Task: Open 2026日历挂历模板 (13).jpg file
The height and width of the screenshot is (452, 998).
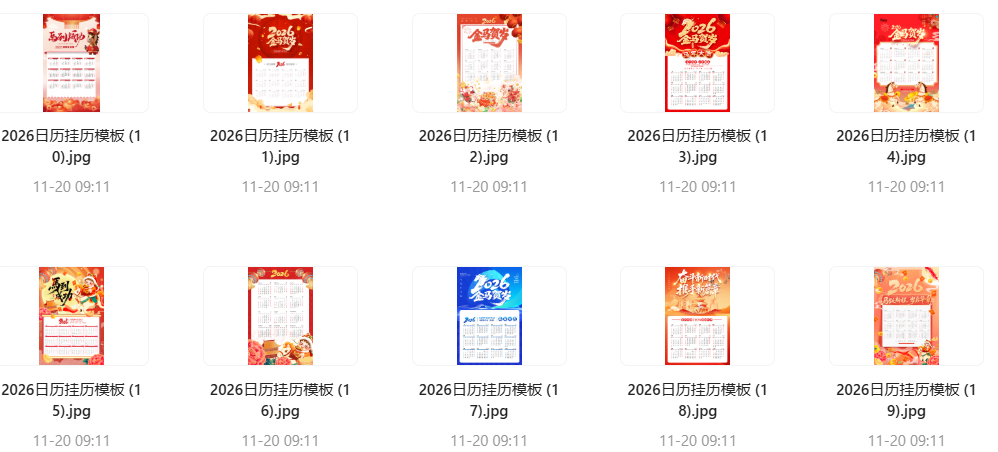Action: (697, 63)
